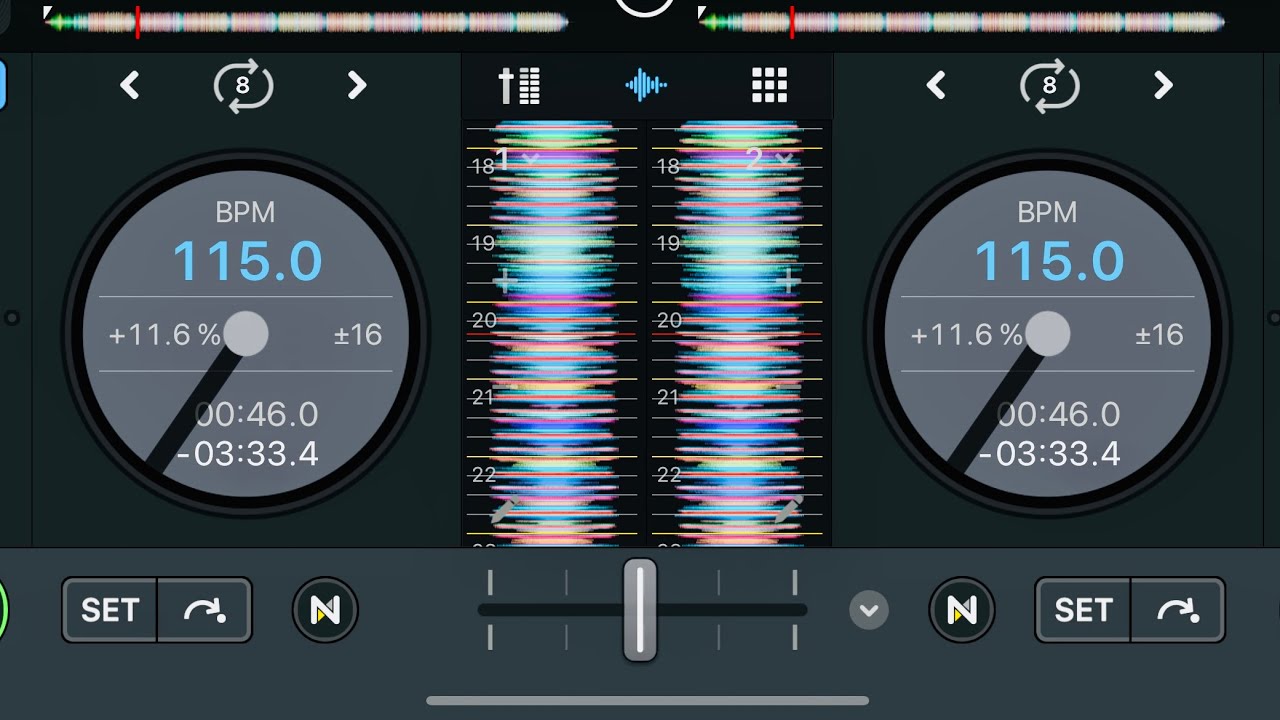This screenshot has height=720, width=1280.
Task: Open the pads grid view
Action: tap(769, 86)
